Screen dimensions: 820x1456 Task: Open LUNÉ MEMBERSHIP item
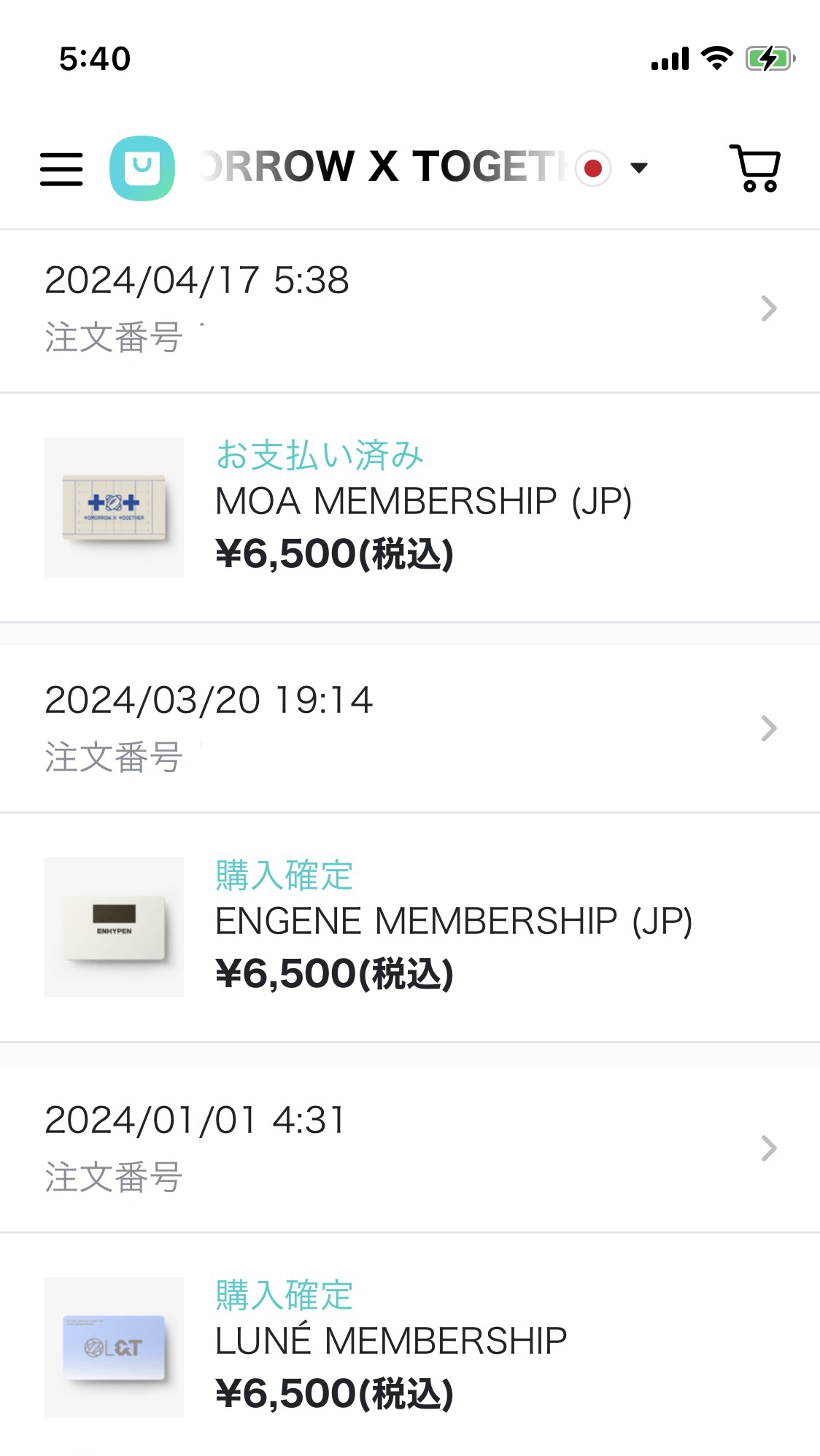pos(410,1346)
